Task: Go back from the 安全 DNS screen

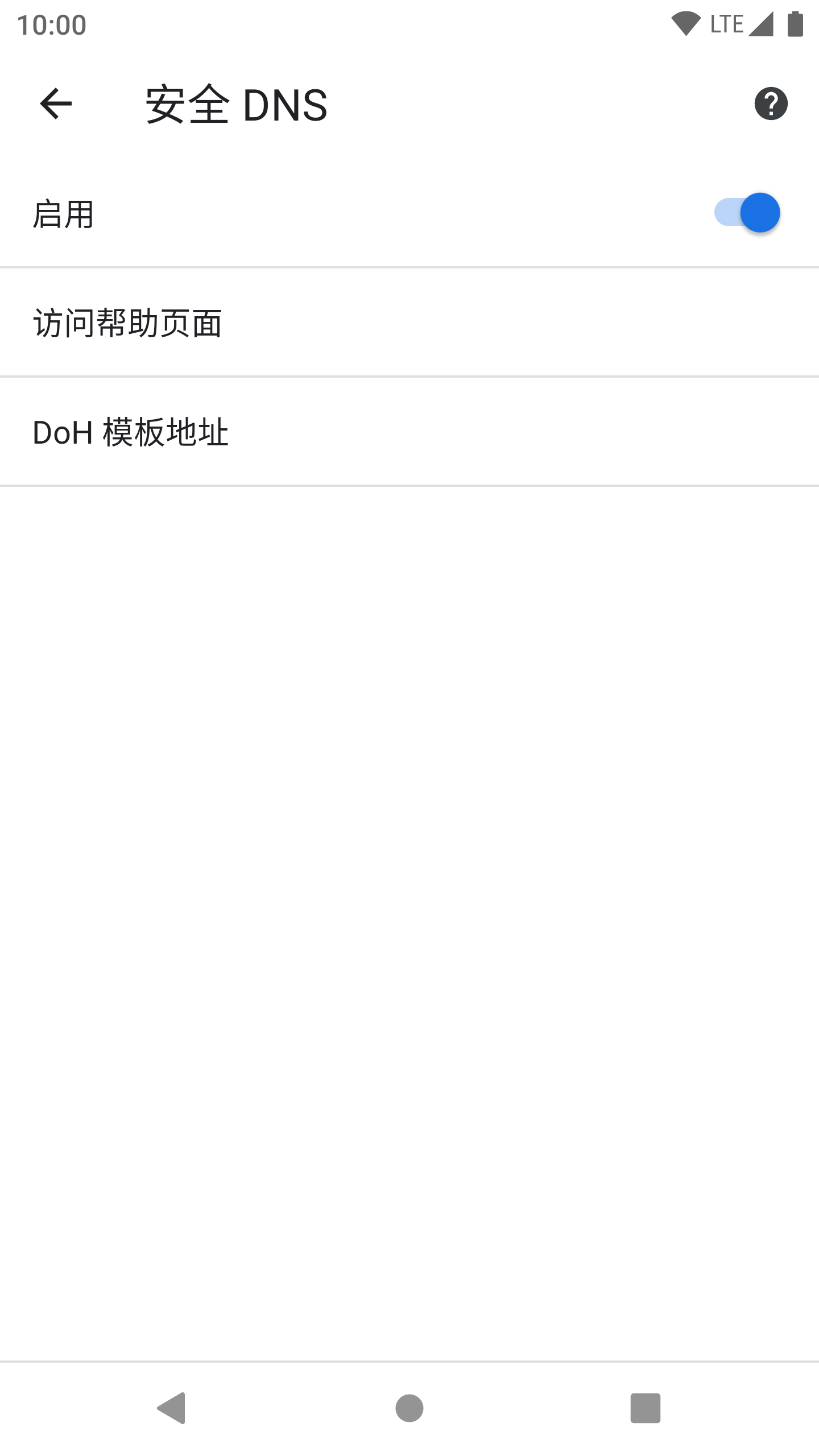Action: point(56,104)
